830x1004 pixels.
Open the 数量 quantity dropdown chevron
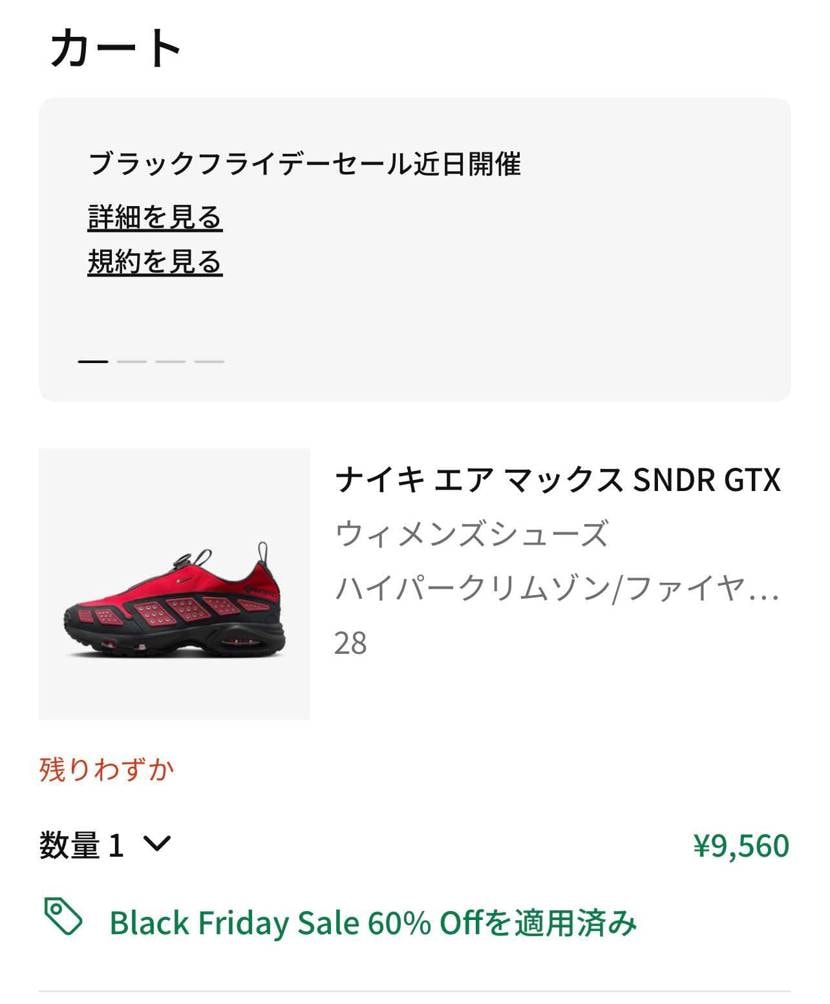(x=156, y=845)
